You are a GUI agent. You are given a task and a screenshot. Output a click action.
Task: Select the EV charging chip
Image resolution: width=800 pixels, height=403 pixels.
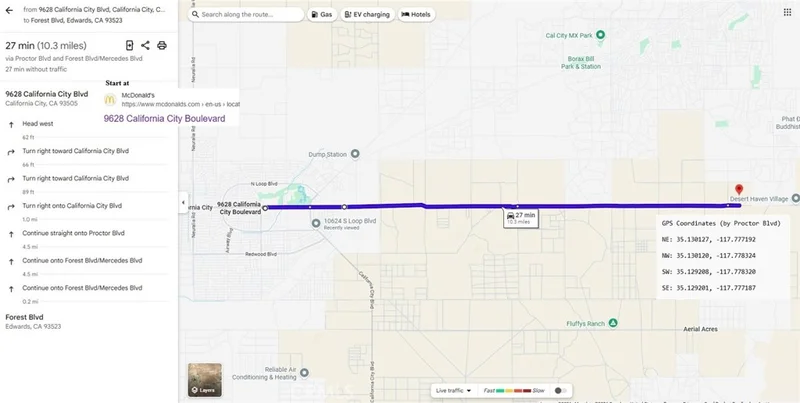point(366,15)
